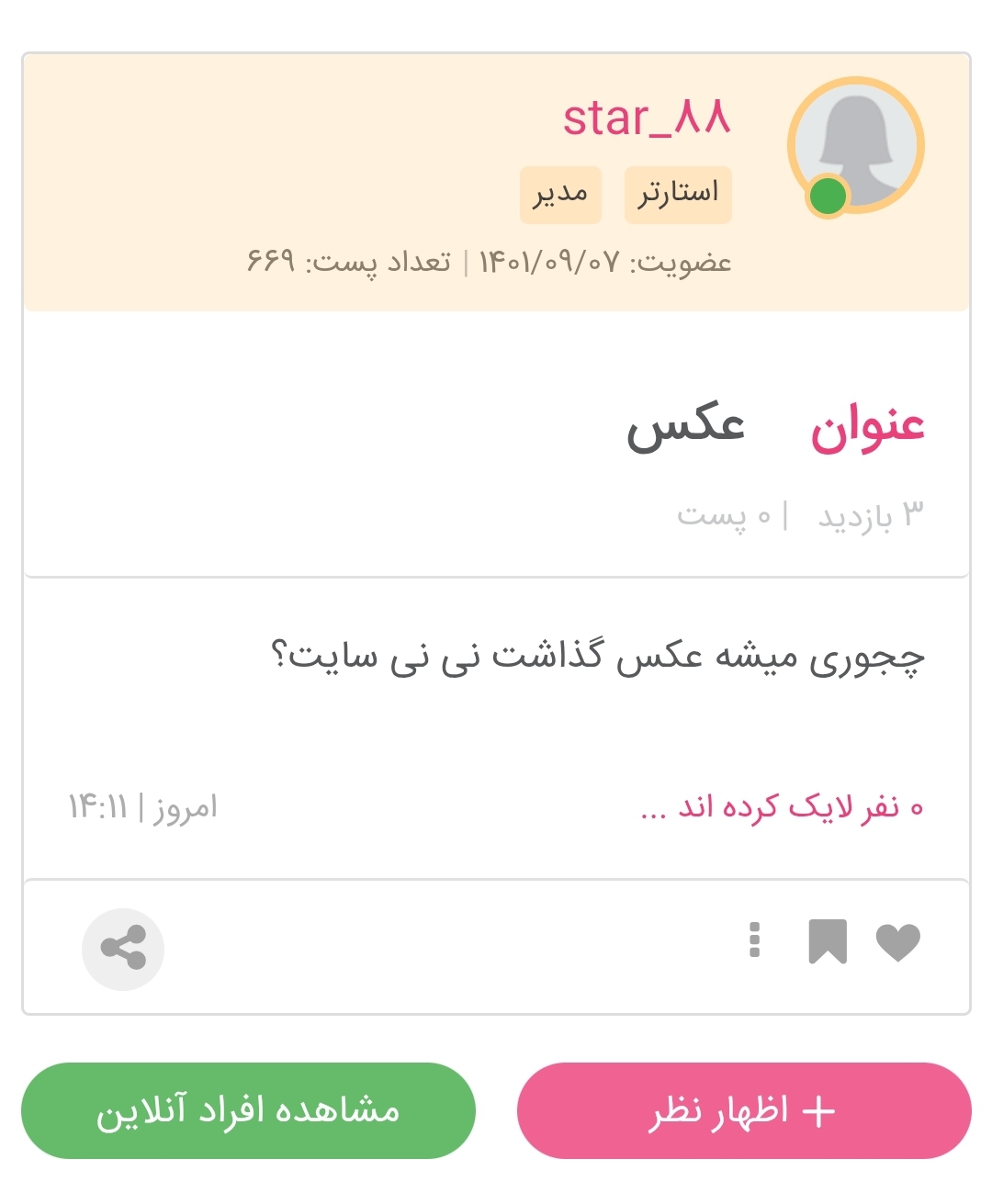Bookmark the post titled عکس

tap(827, 941)
